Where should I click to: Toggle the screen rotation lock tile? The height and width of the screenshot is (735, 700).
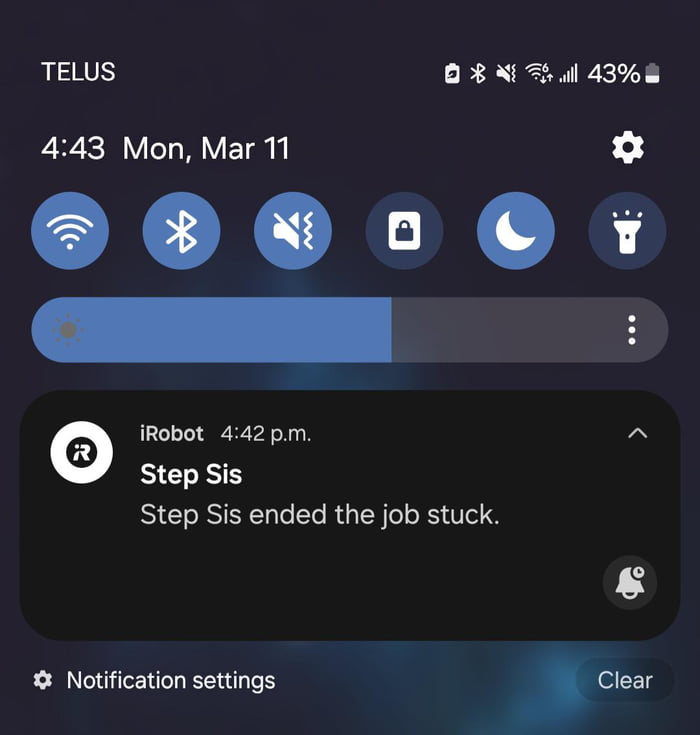tap(404, 232)
